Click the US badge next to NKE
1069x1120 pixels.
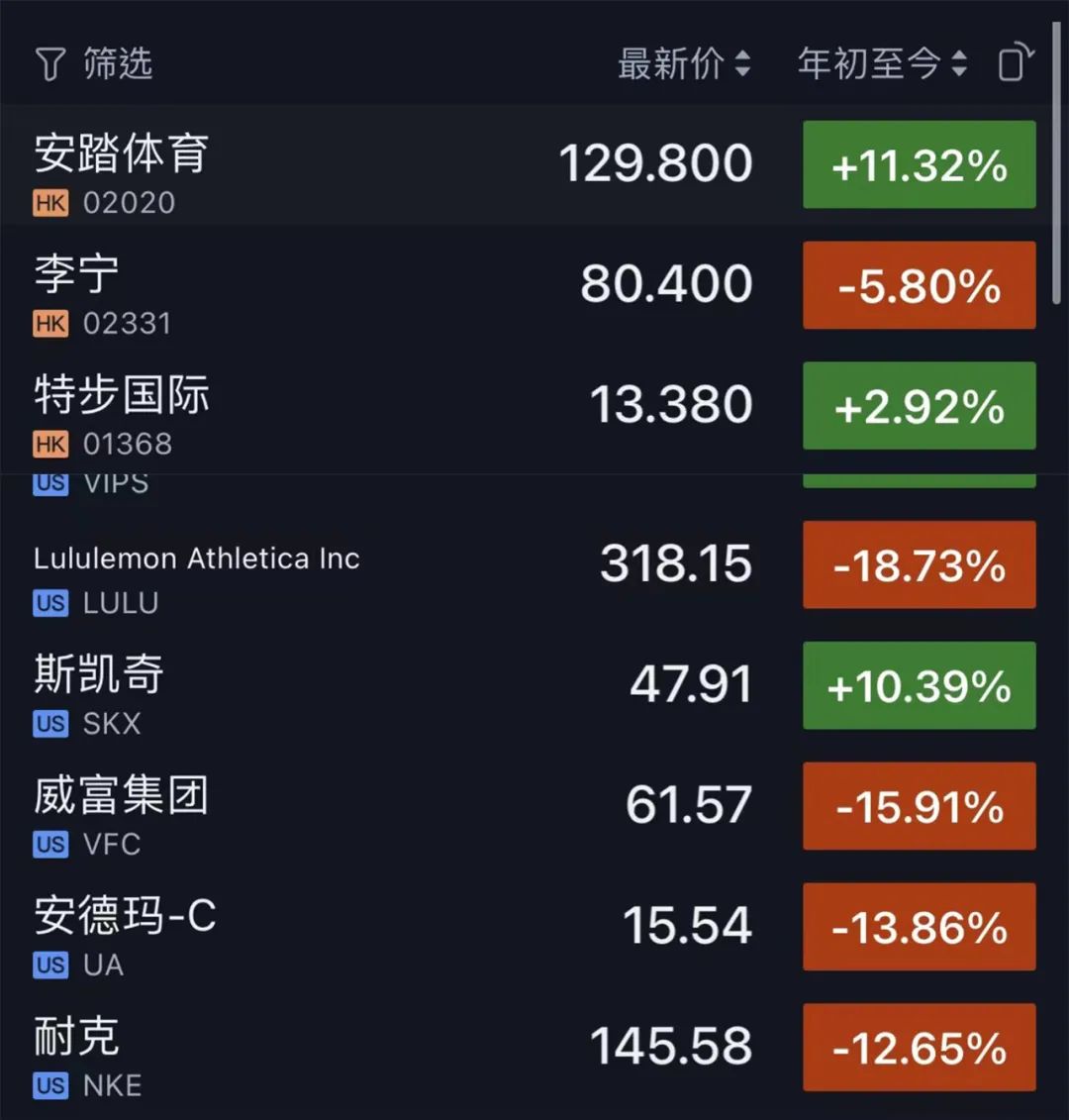click(x=49, y=1085)
